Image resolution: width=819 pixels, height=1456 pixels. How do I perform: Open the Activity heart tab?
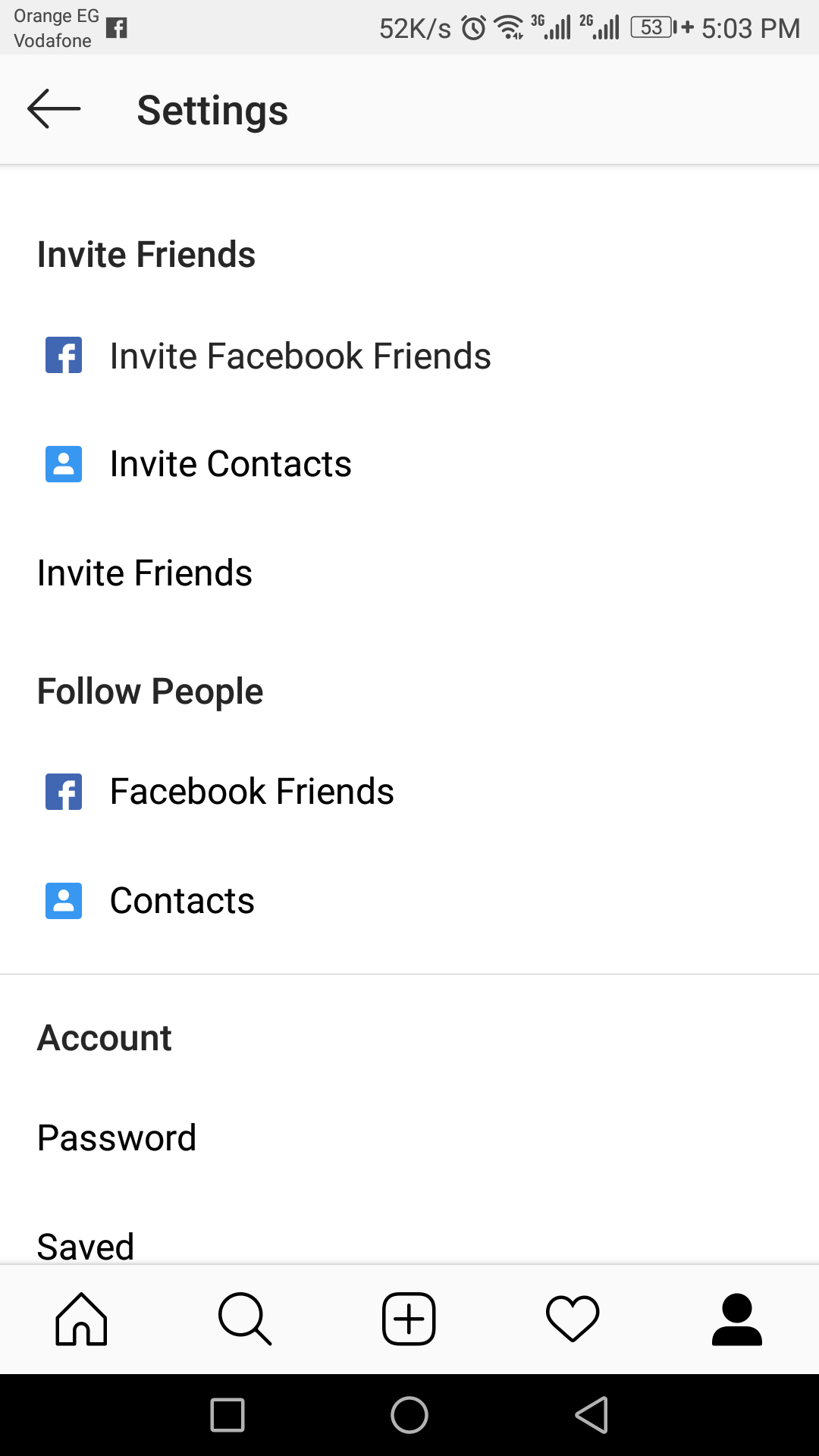tap(573, 1319)
